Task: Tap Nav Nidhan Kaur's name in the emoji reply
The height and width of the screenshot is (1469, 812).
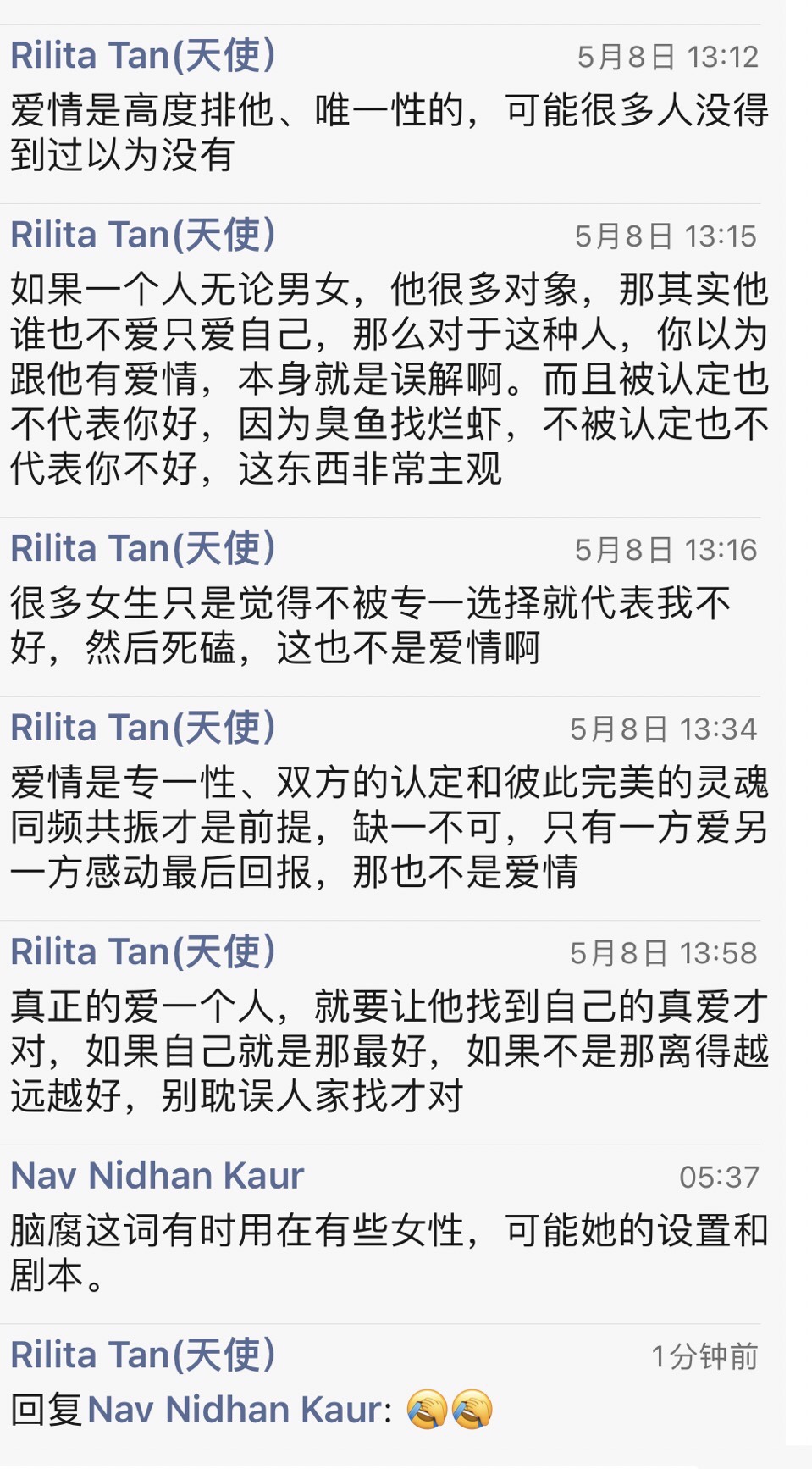Action: point(234,1410)
